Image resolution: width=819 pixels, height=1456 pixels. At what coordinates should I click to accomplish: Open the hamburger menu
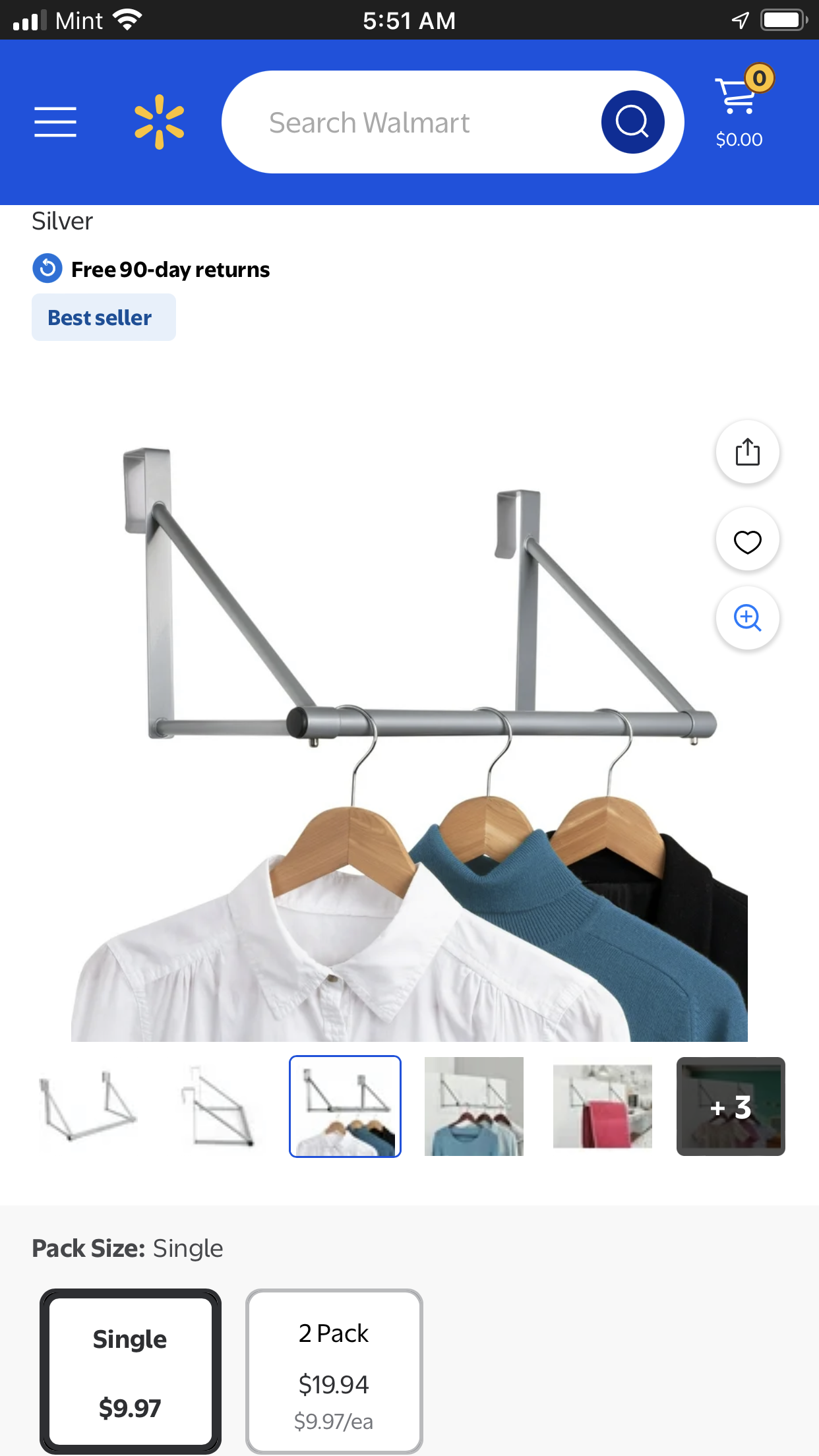[55, 122]
